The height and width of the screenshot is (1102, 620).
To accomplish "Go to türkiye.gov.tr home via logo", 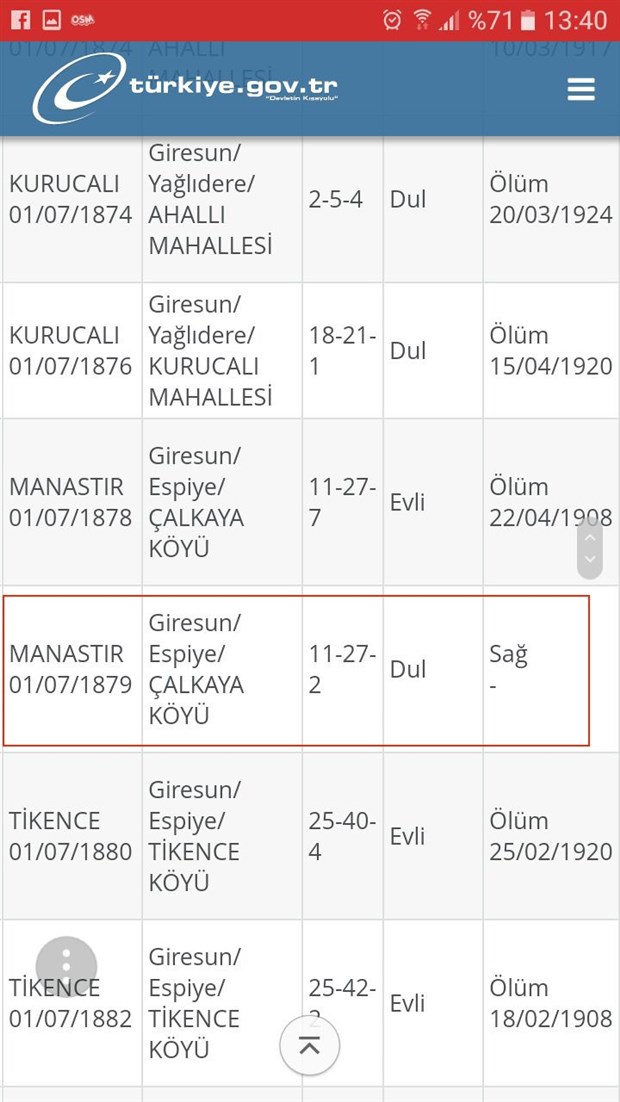I will click(185, 88).
